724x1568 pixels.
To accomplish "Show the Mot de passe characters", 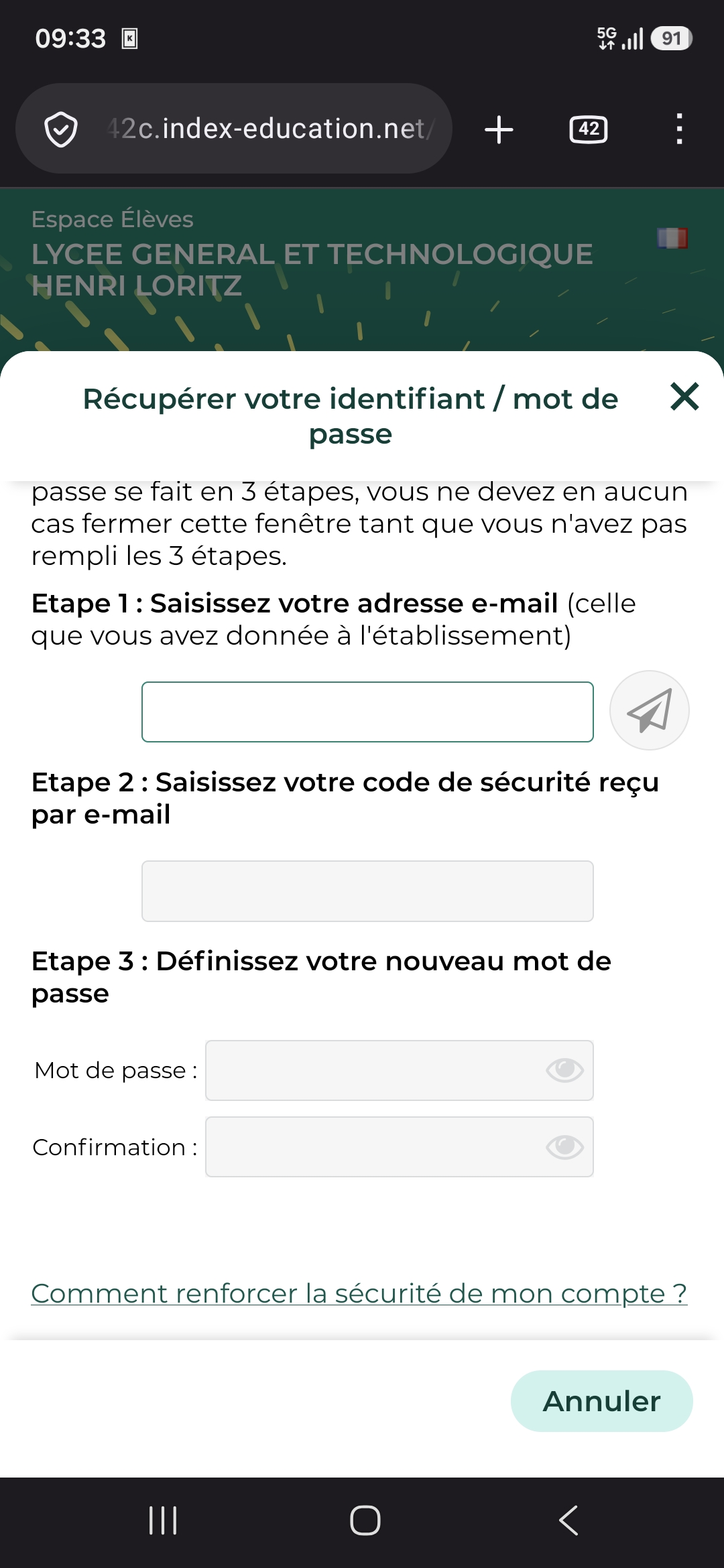I will click(564, 1070).
